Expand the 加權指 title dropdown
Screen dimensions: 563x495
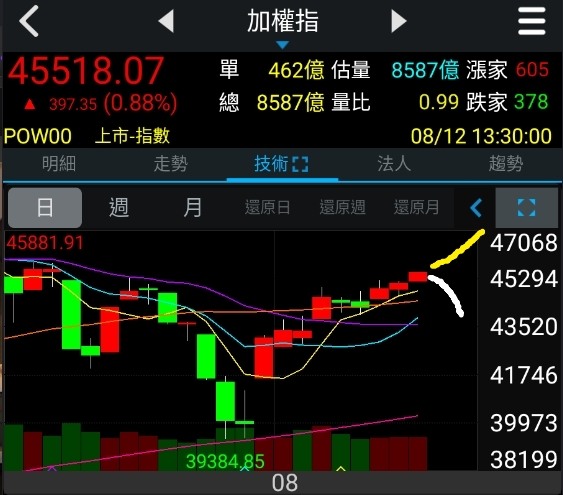click(283, 26)
